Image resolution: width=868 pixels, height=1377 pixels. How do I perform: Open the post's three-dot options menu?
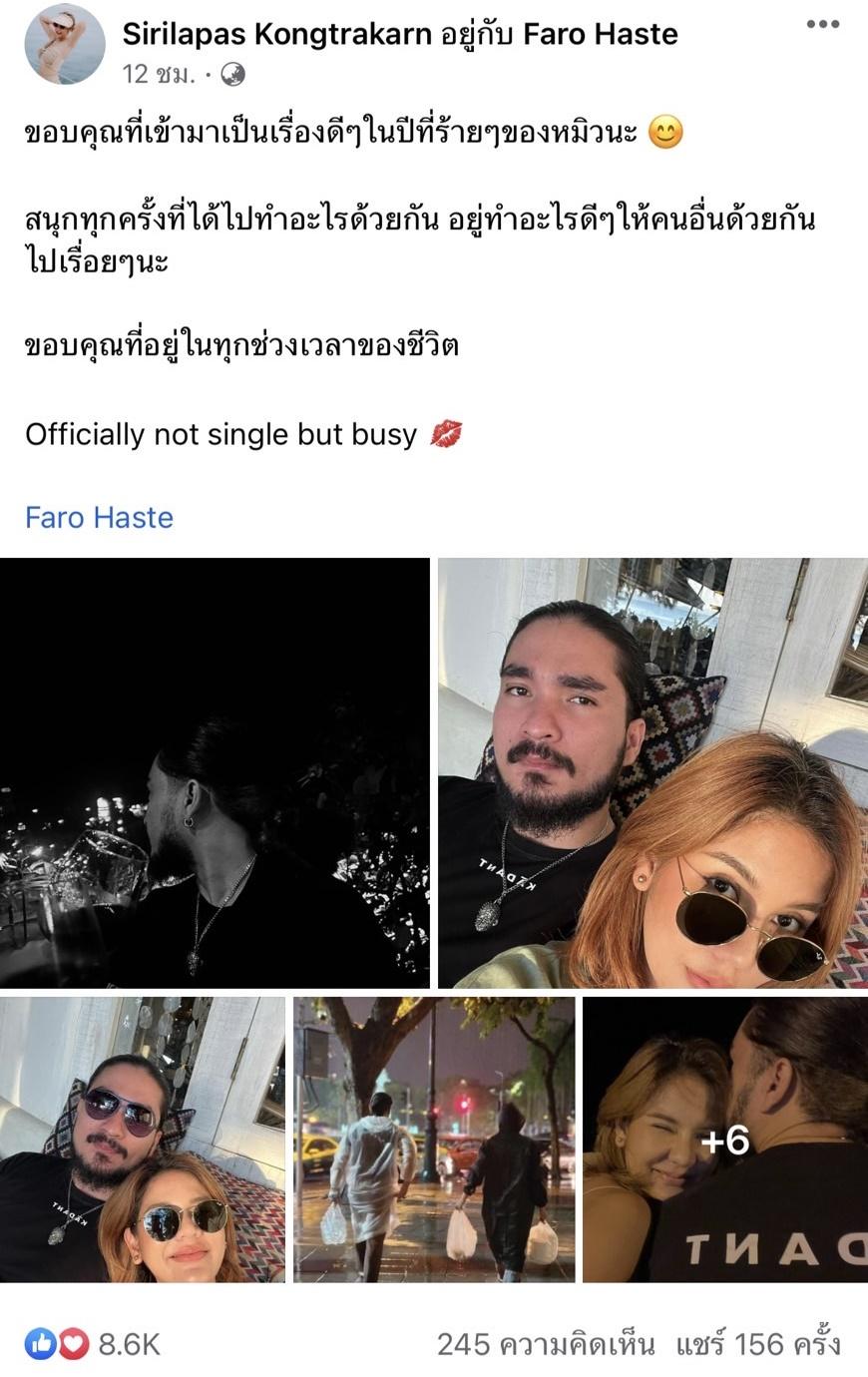point(822,25)
